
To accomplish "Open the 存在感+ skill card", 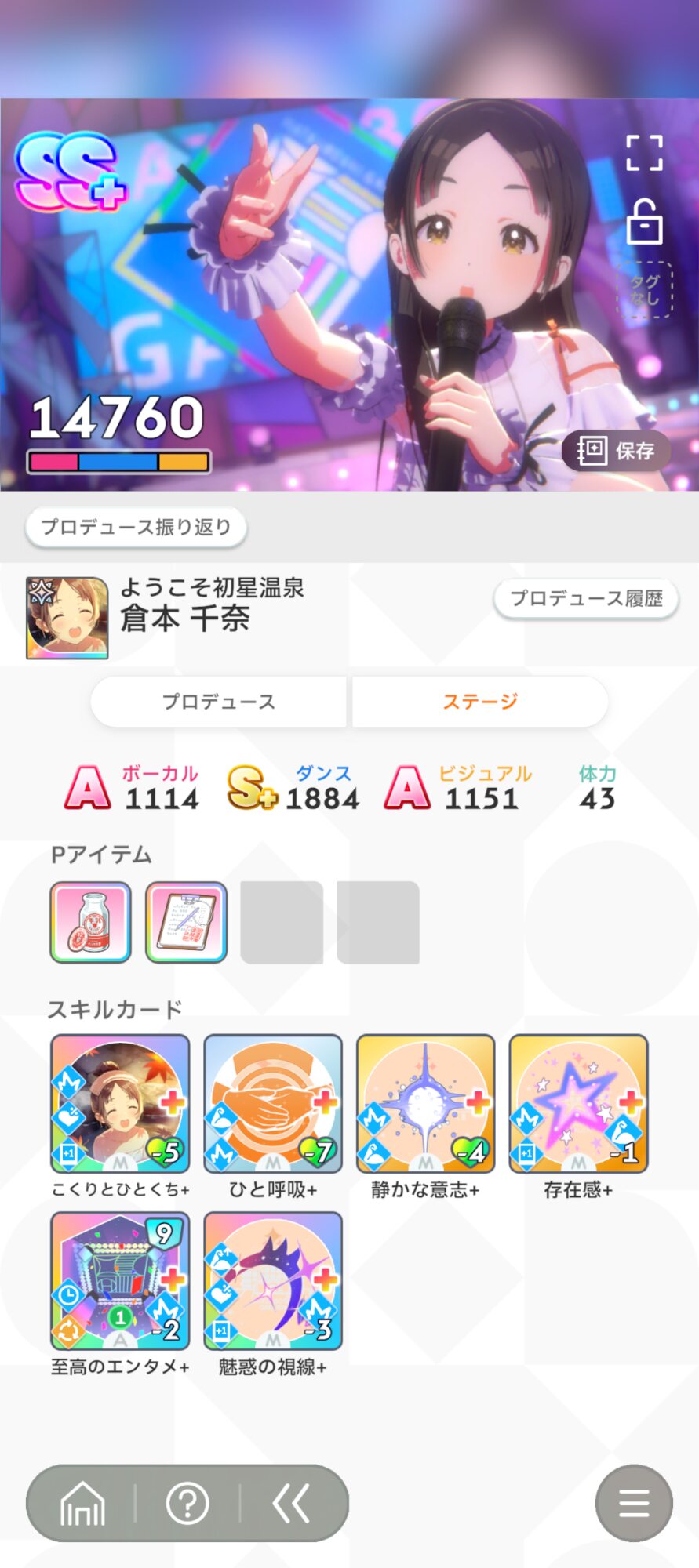I will [578, 1103].
